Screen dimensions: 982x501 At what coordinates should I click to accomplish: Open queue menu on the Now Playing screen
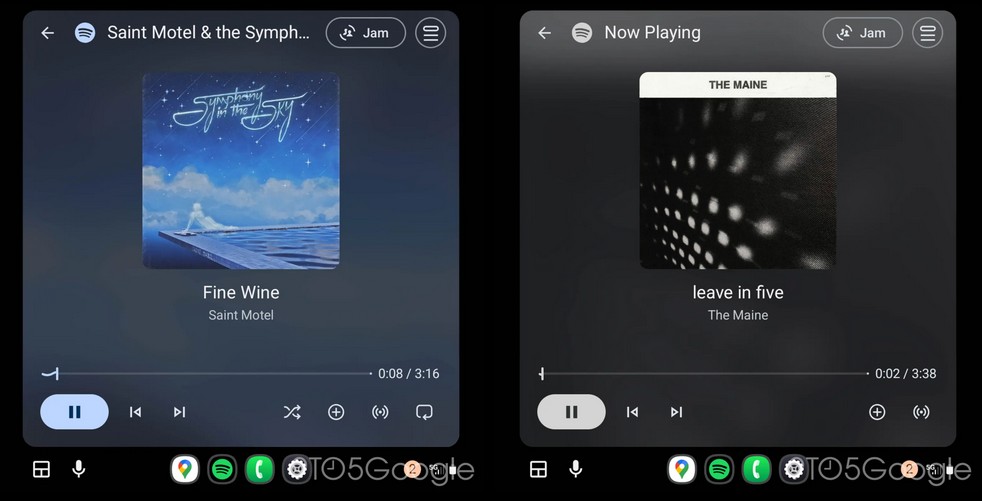[x=928, y=33]
